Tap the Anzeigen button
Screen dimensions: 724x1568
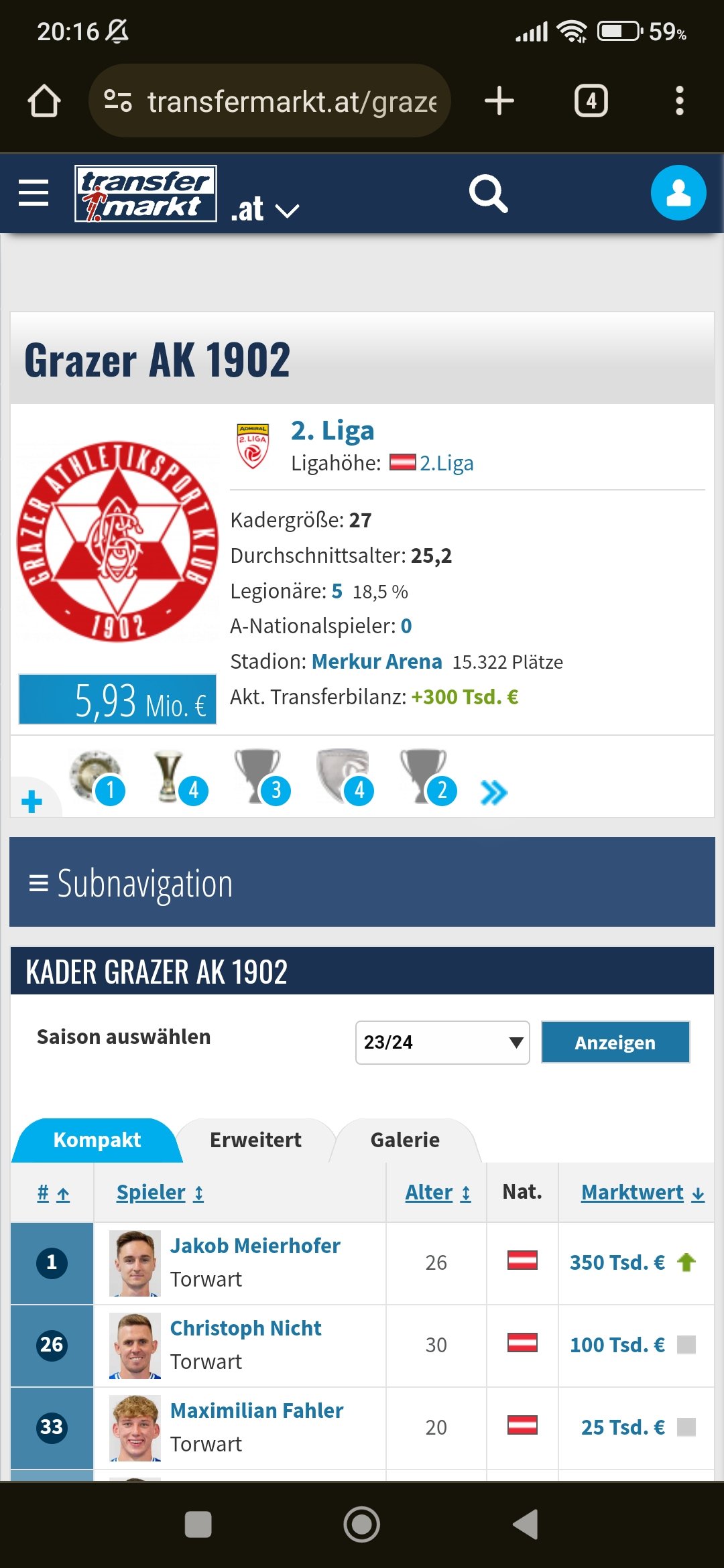615,1042
